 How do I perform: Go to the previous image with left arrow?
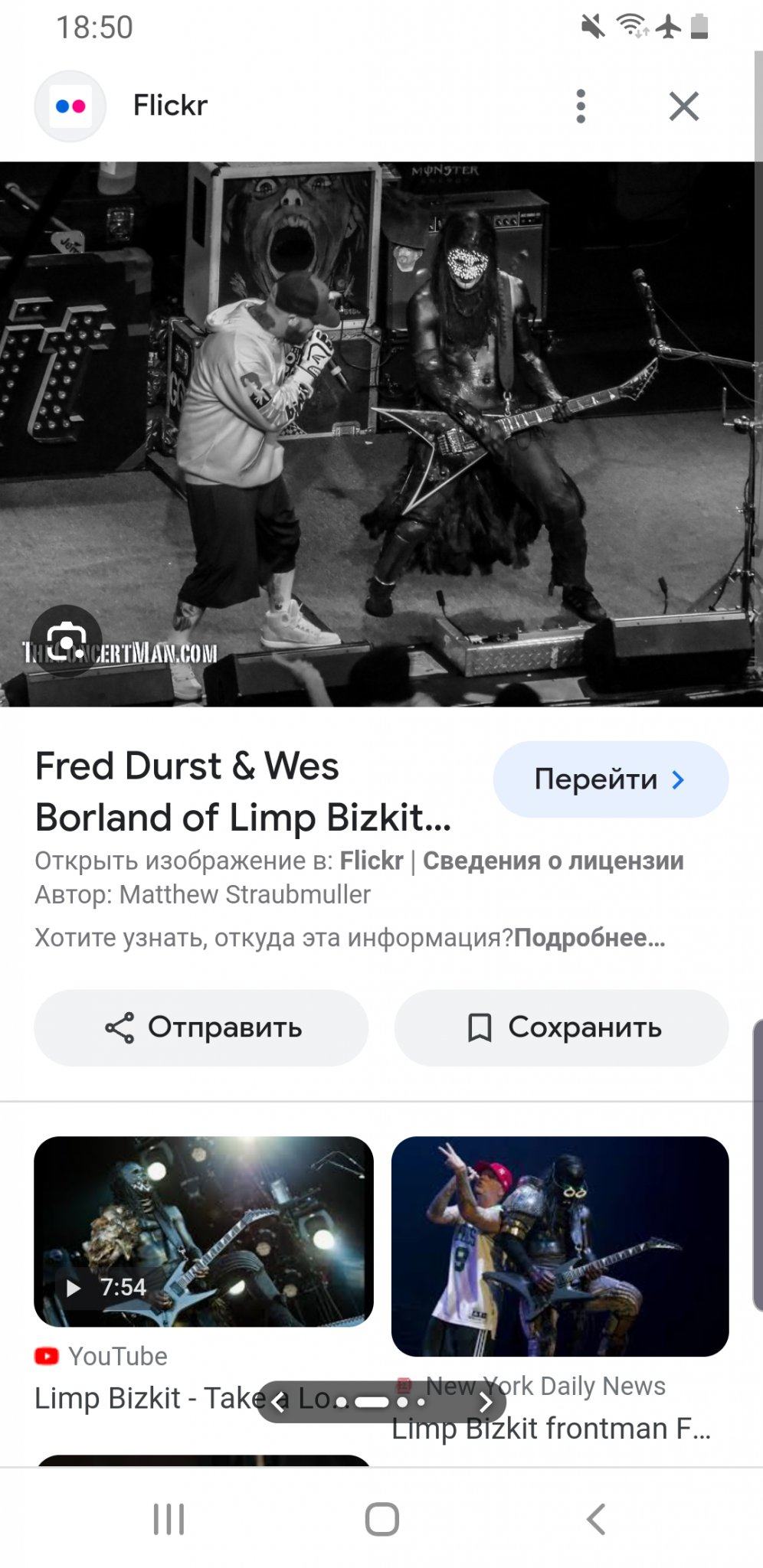279,1402
